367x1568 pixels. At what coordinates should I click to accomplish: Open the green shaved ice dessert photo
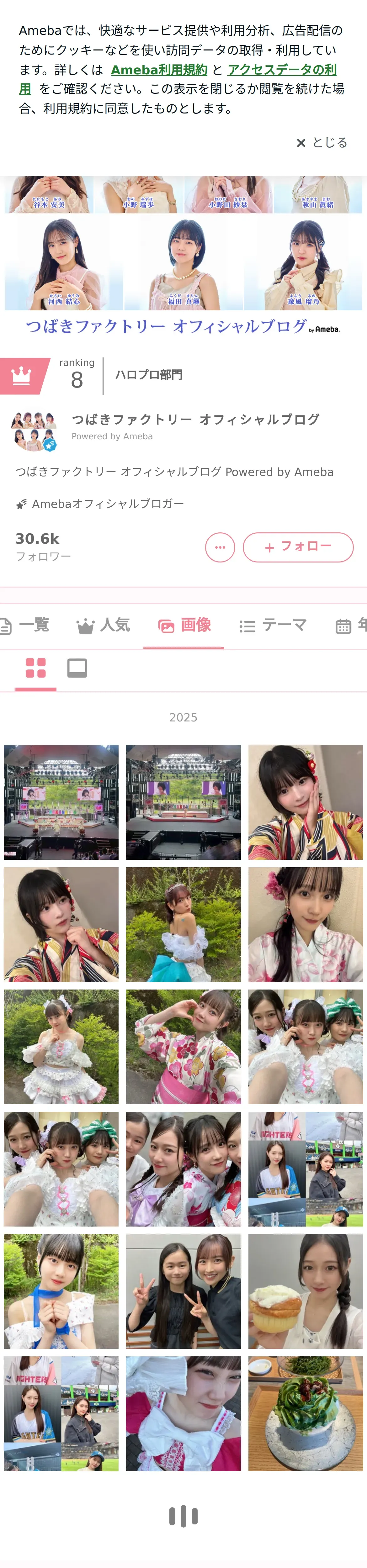click(x=305, y=1413)
